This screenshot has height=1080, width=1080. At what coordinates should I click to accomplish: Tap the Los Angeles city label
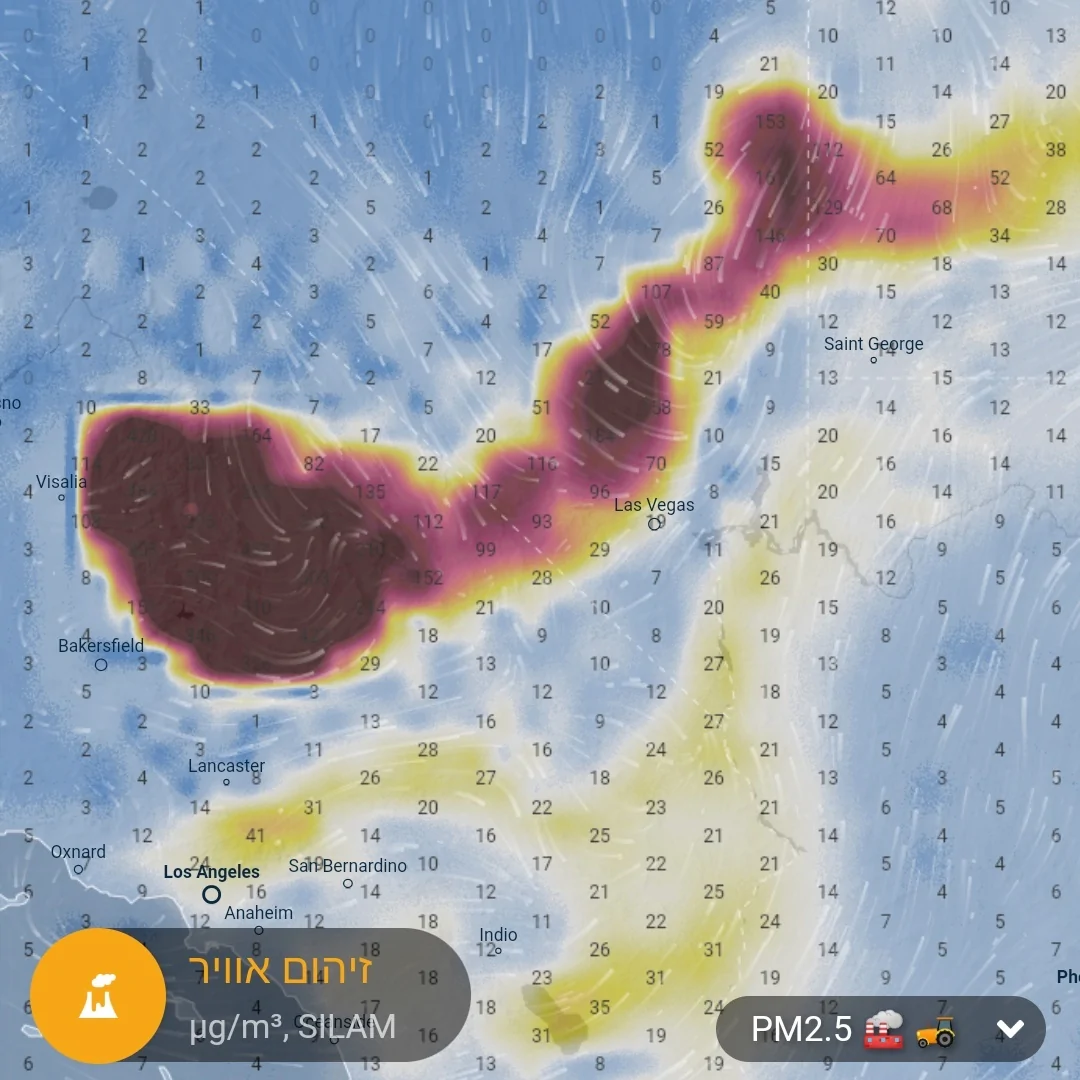click(211, 872)
